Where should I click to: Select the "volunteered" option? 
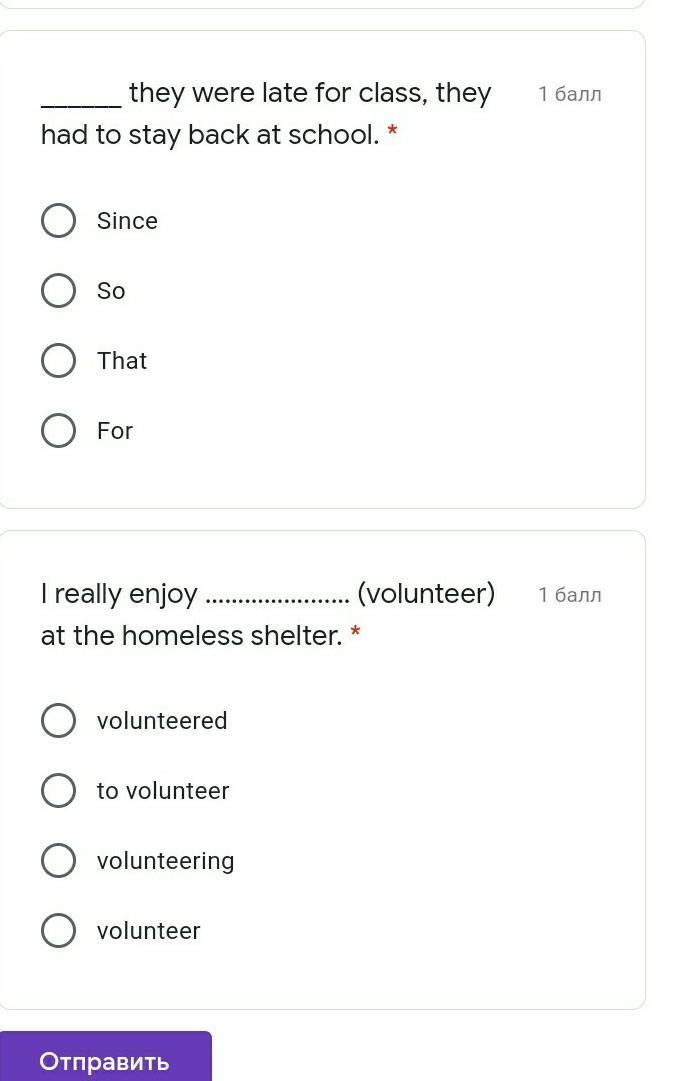(58, 721)
